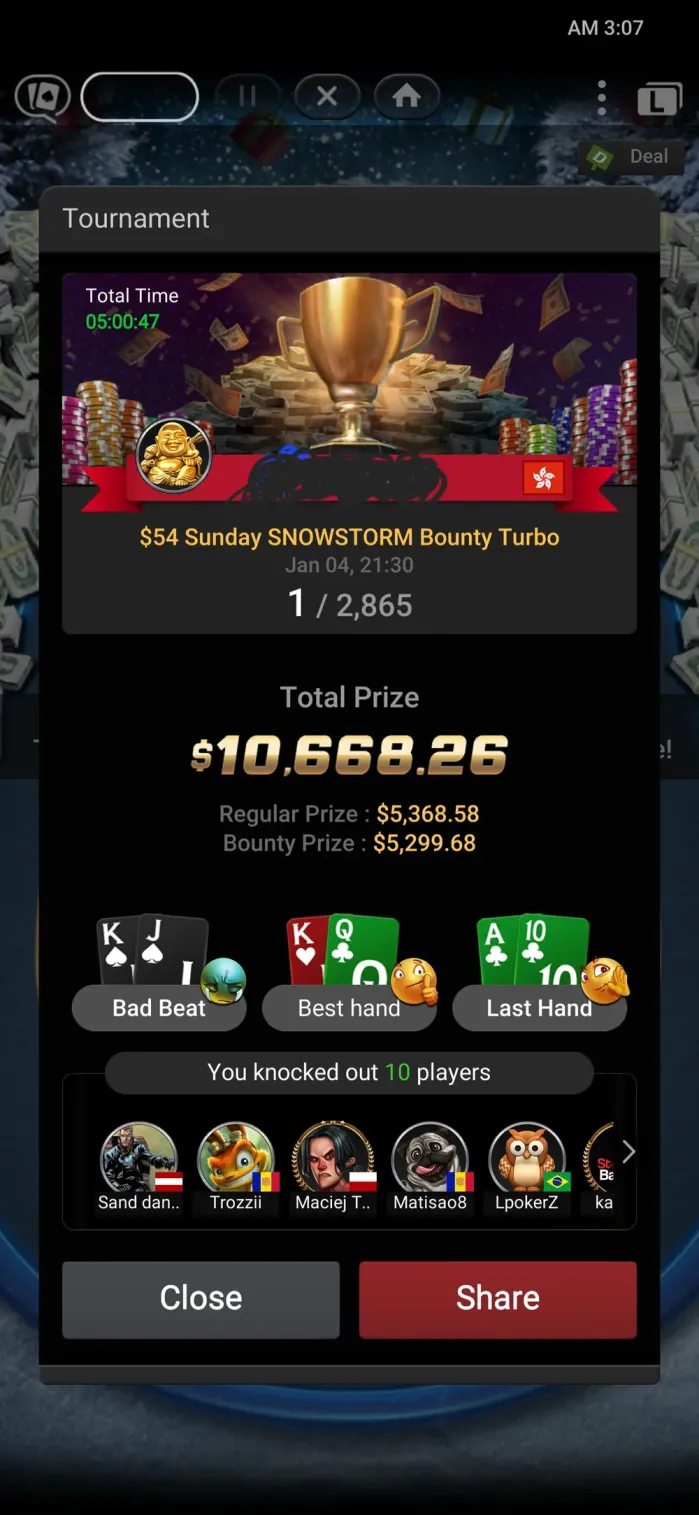Open Maciej T.. player avatar
Screen dimensions: 699x1515
(x=333, y=1160)
